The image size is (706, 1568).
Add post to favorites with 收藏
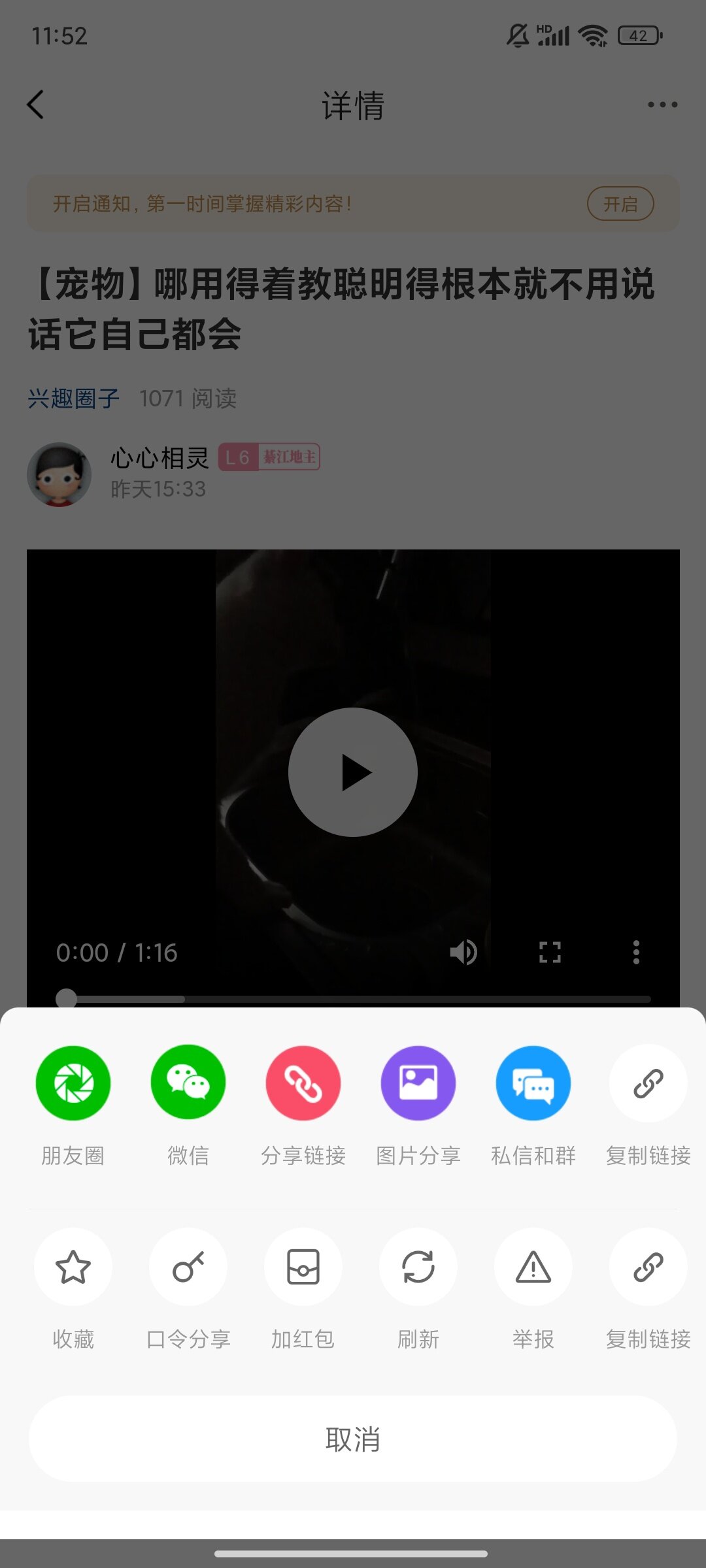[x=73, y=1267]
